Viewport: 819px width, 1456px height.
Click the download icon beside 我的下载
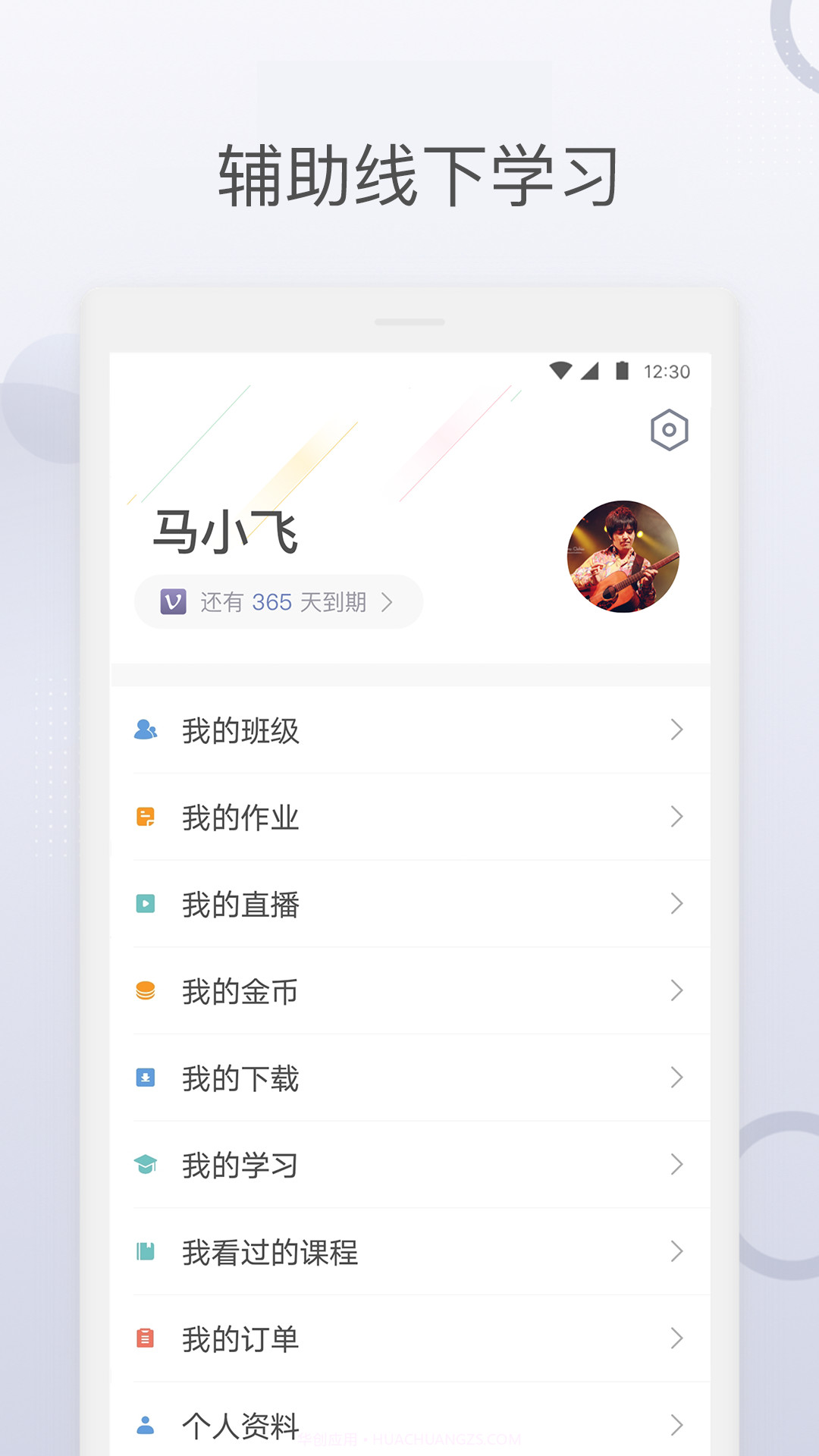[x=147, y=1076]
